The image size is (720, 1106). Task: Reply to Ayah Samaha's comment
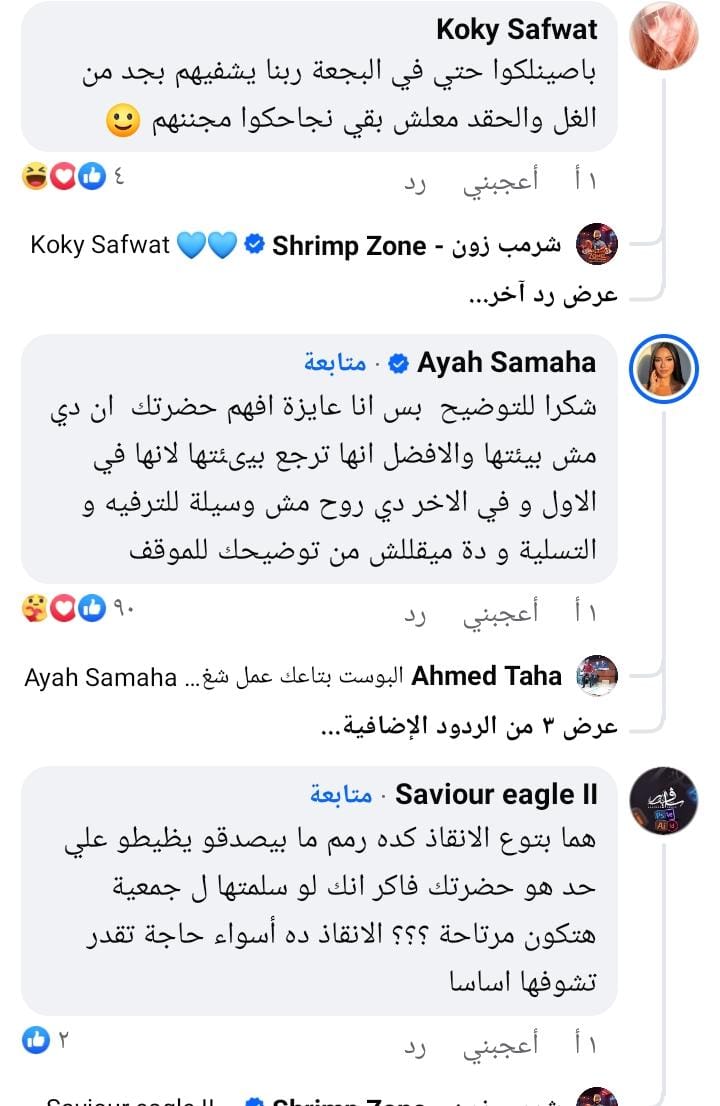[417, 614]
